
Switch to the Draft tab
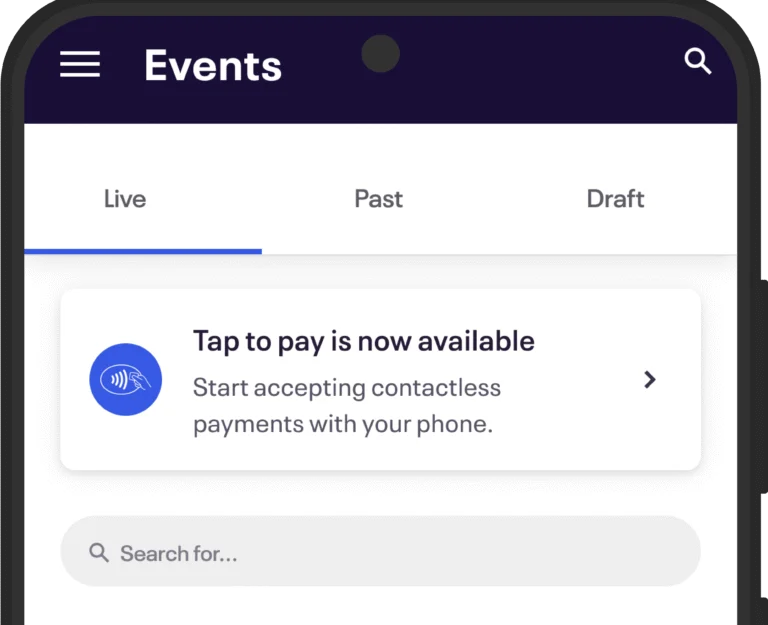point(615,199)
